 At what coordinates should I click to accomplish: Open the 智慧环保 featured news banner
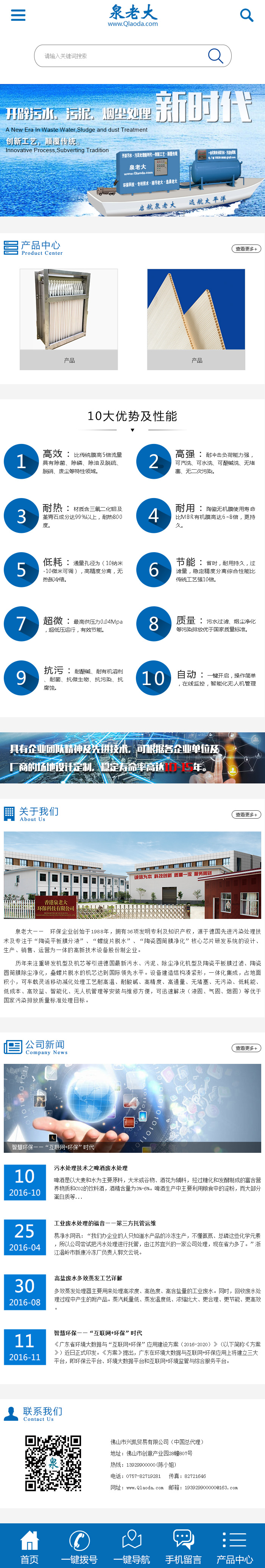(132, 1107)
